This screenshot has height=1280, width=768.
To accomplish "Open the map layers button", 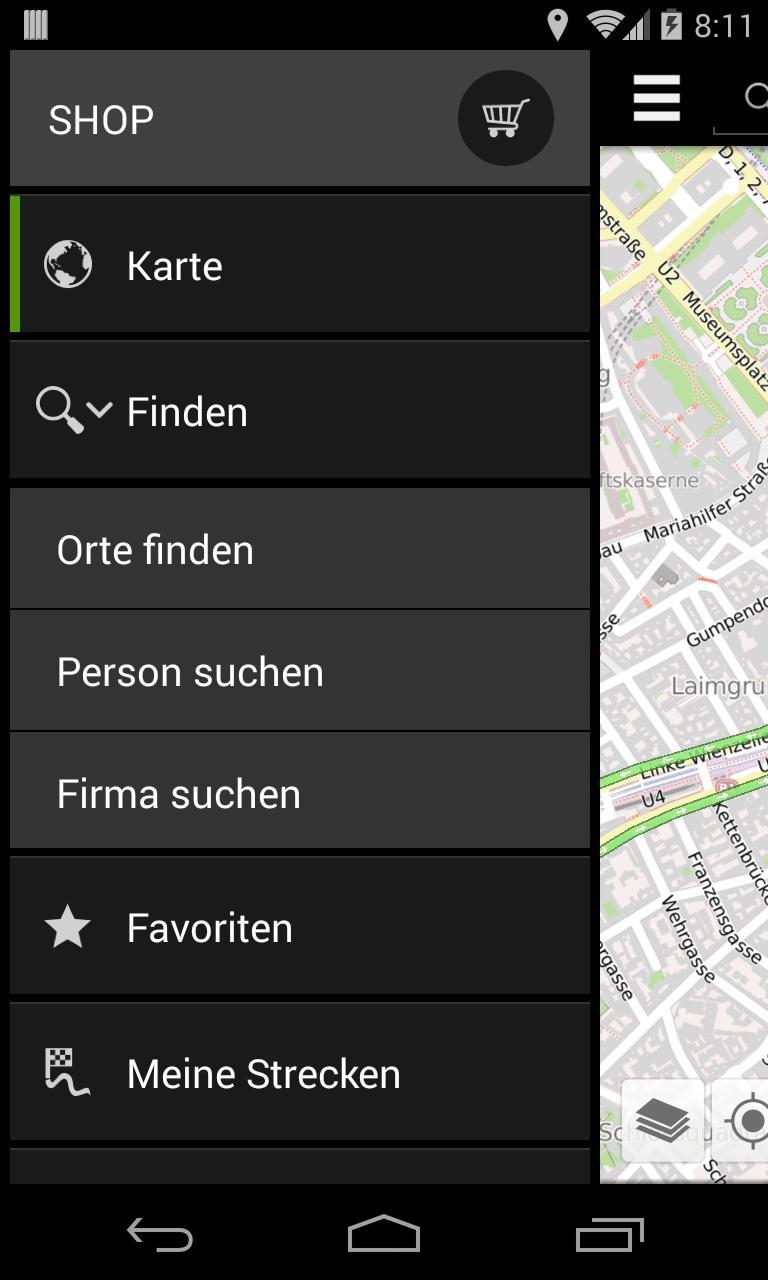I will [662, 1122].
